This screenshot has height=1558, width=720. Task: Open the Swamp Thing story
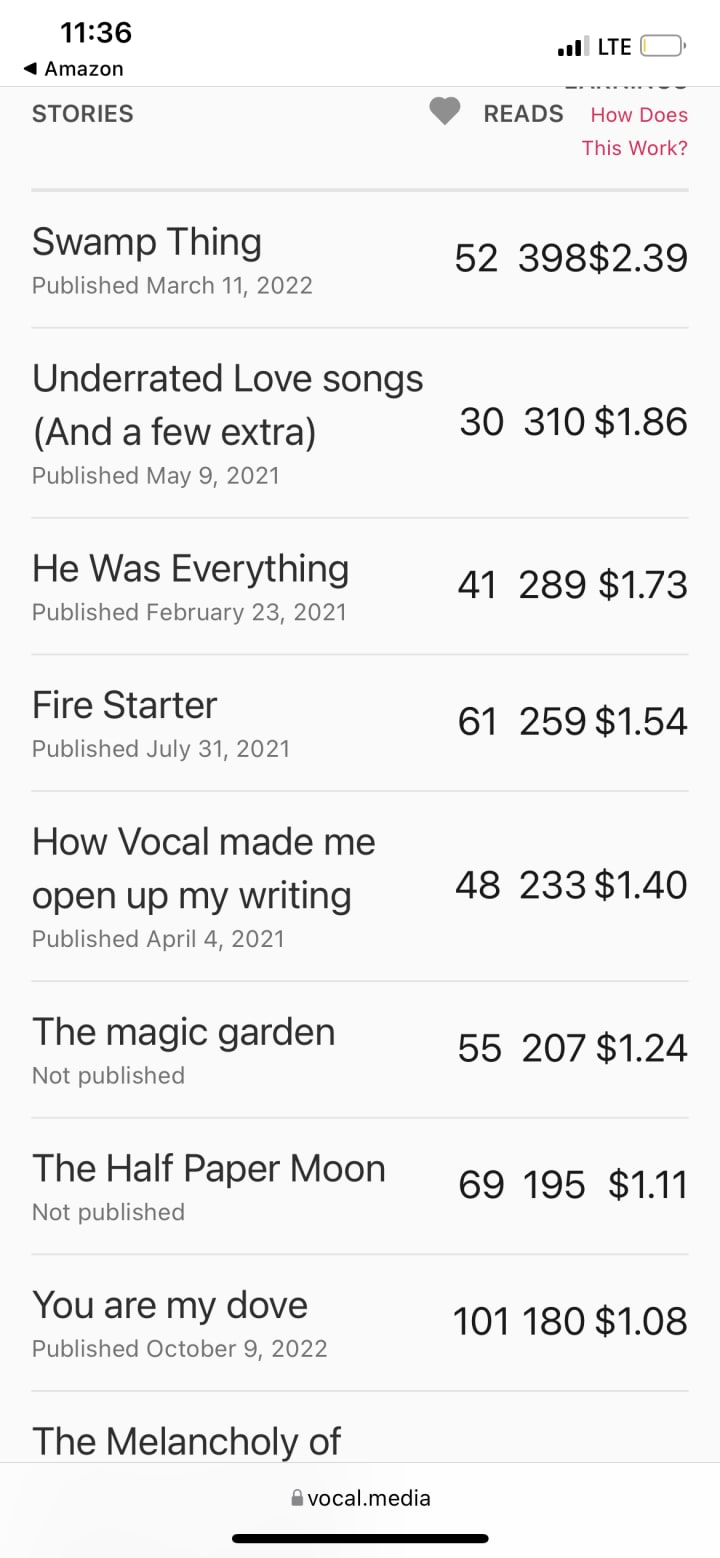(x=147, y=242)
